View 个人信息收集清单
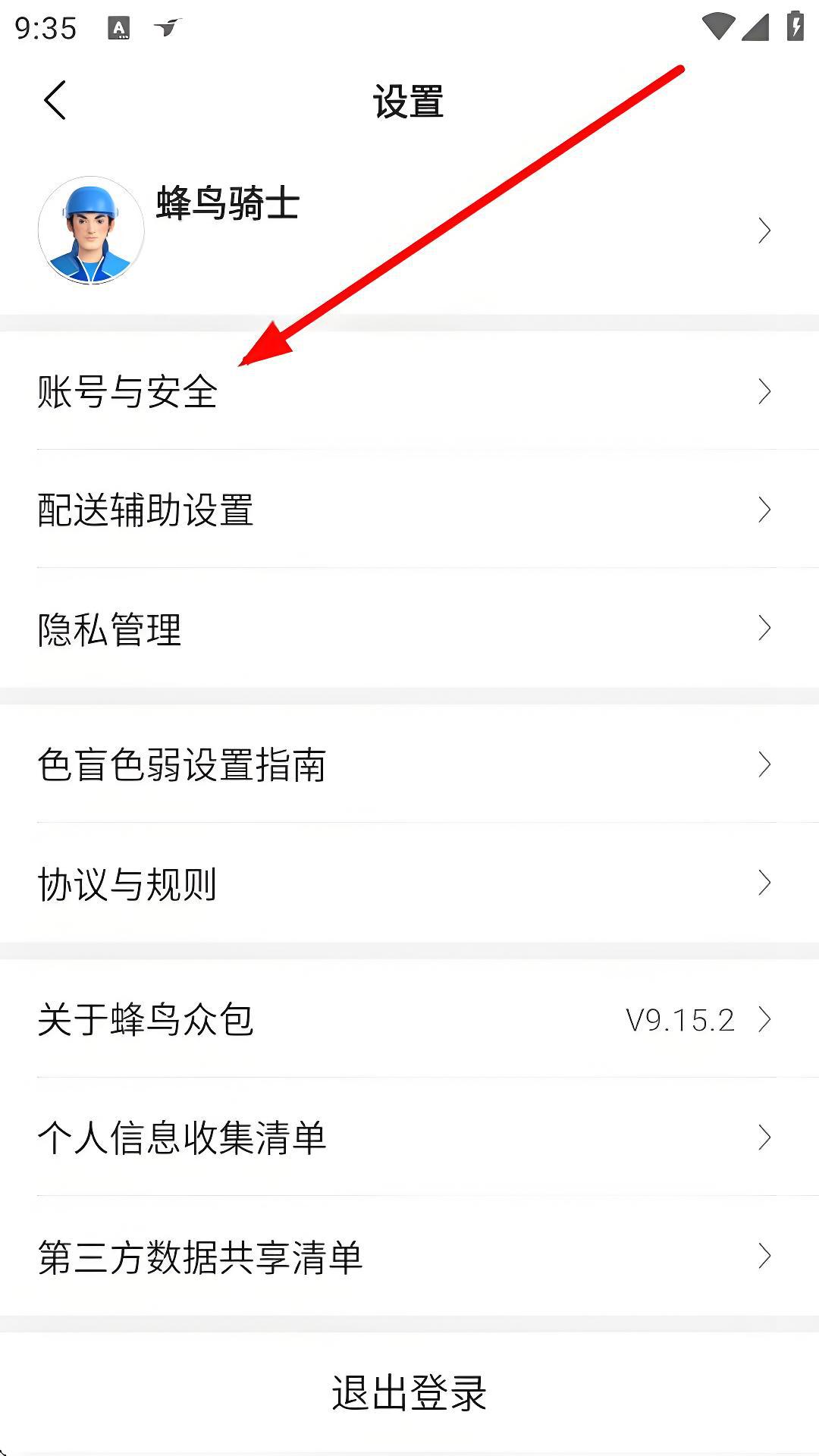This screenshot has width=819, height=1456. click(409, 1137)
